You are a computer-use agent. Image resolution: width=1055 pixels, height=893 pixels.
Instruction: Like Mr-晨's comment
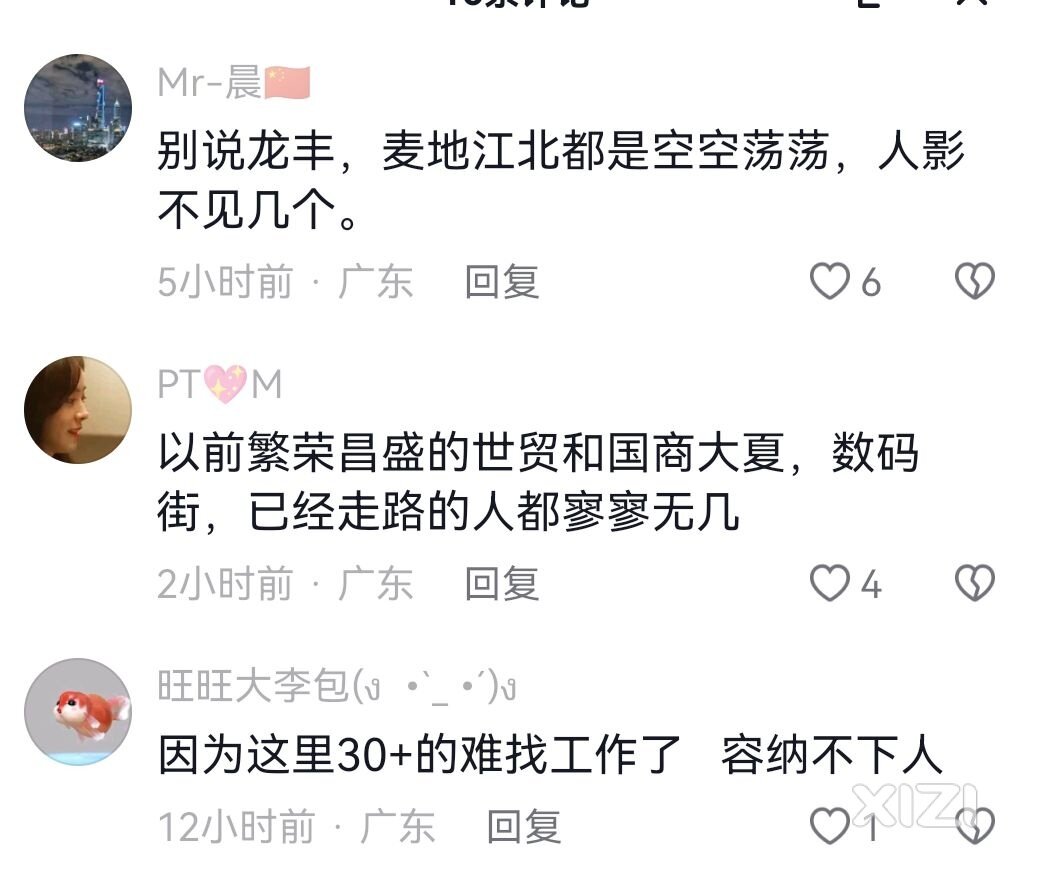(x=829, y=282)
